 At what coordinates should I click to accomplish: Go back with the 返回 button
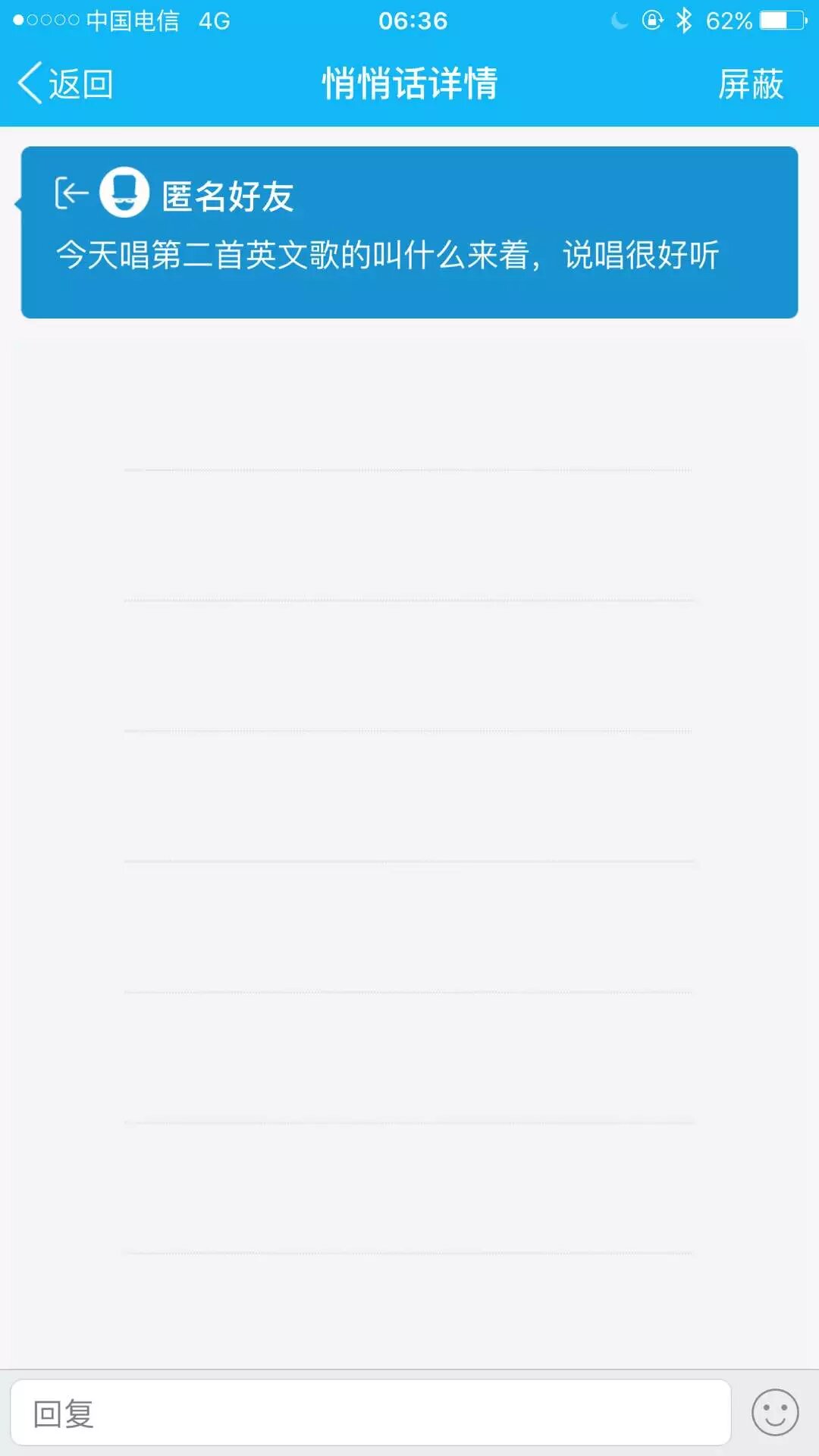tap(67, 83)
